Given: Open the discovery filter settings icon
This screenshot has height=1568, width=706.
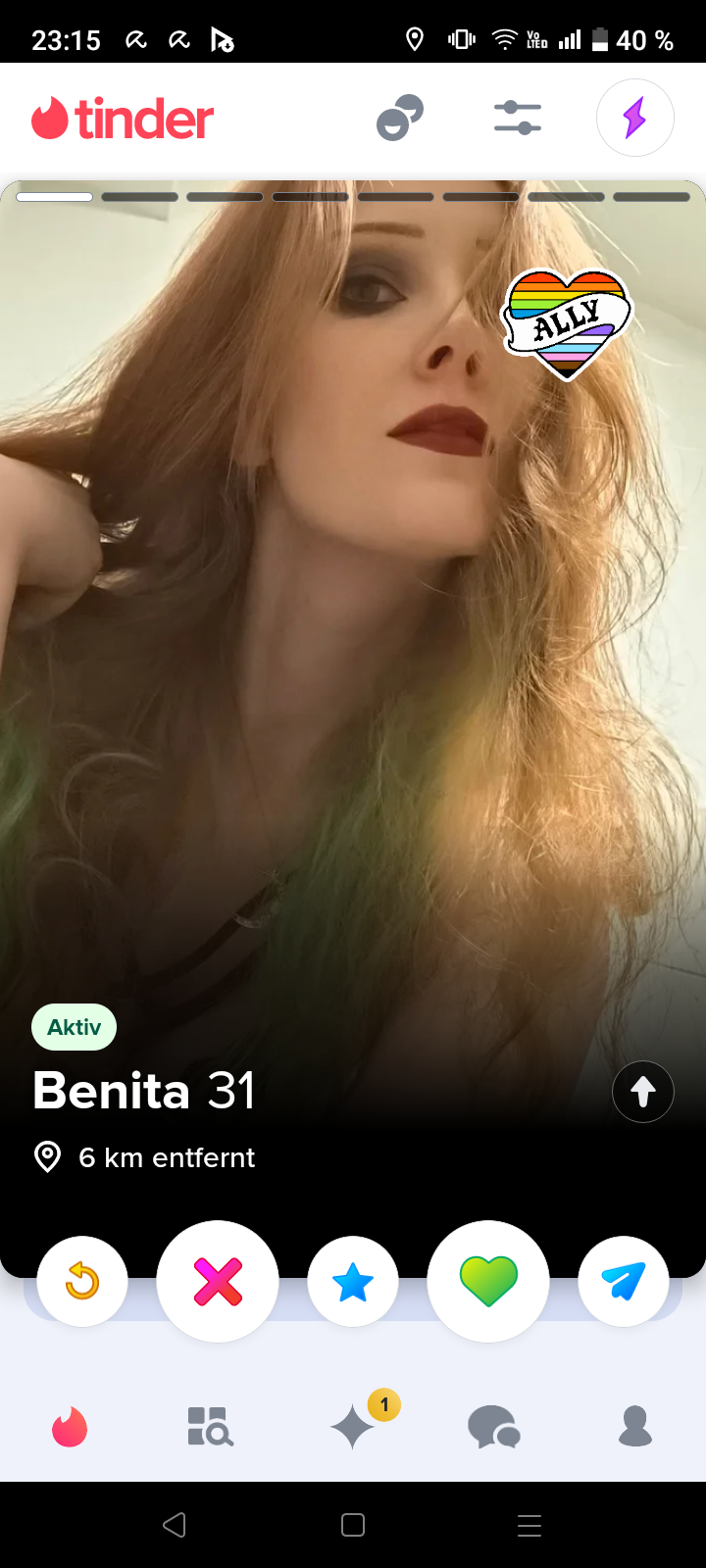Looking at the screenshot, I should [518, 119].
